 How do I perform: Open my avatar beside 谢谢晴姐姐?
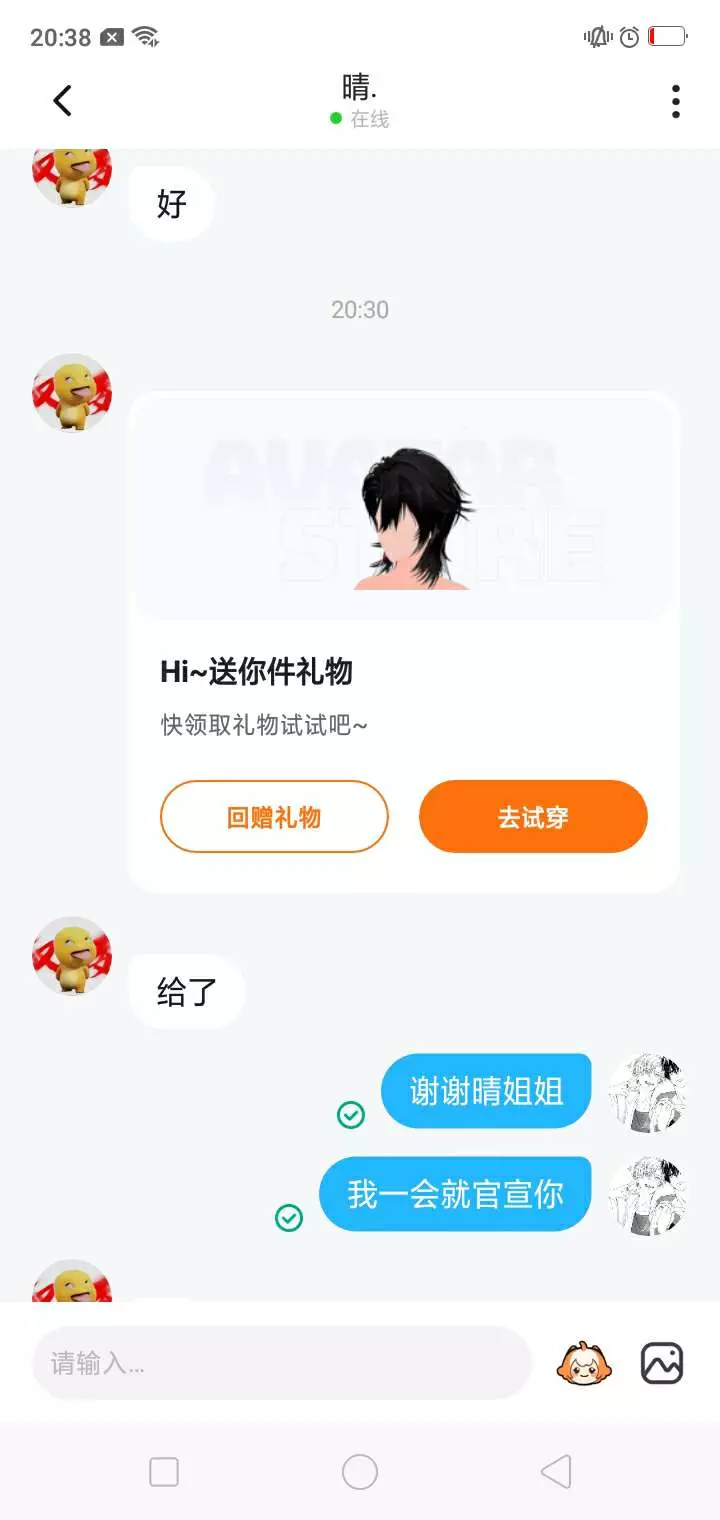648,1092
